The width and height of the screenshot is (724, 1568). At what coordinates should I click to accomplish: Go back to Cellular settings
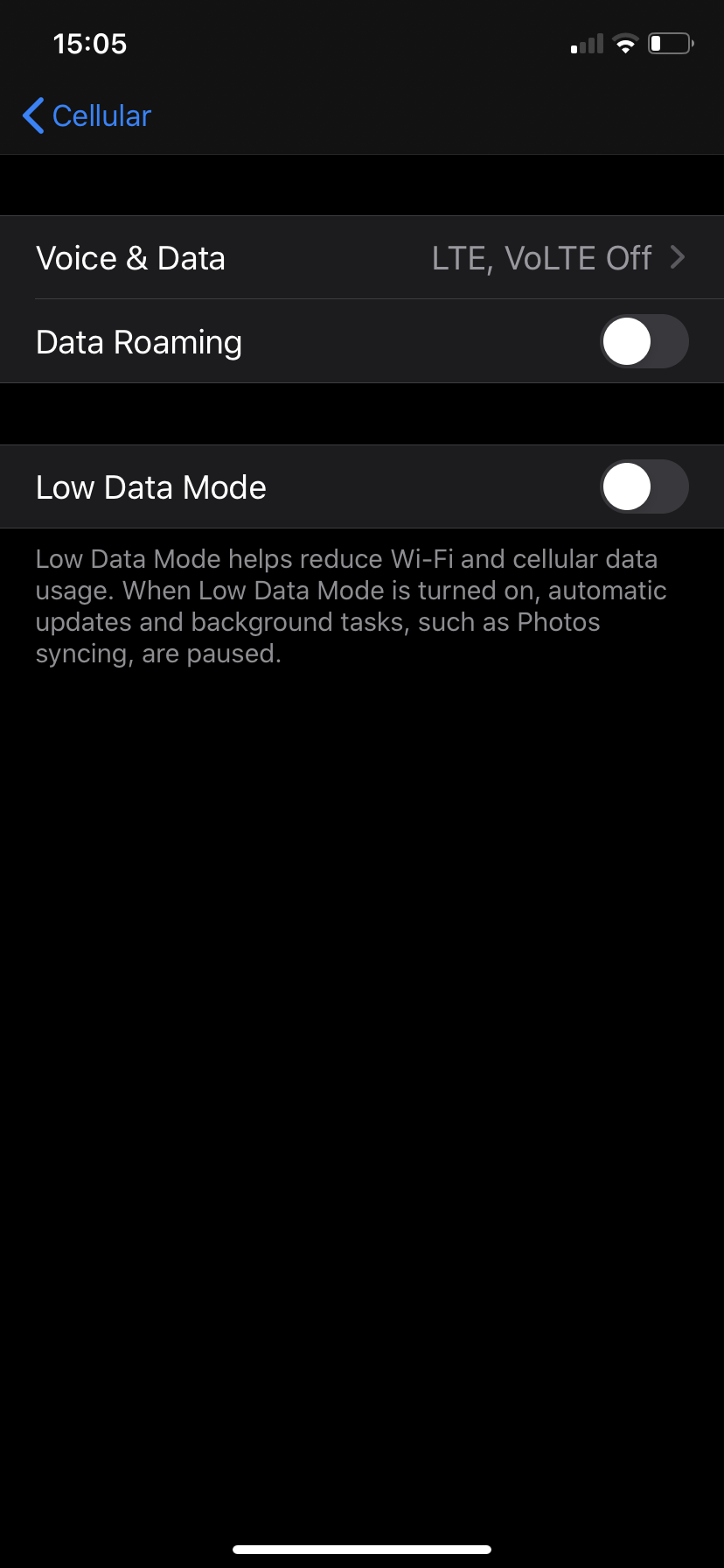pyautogui.click(x=87, y=115)
